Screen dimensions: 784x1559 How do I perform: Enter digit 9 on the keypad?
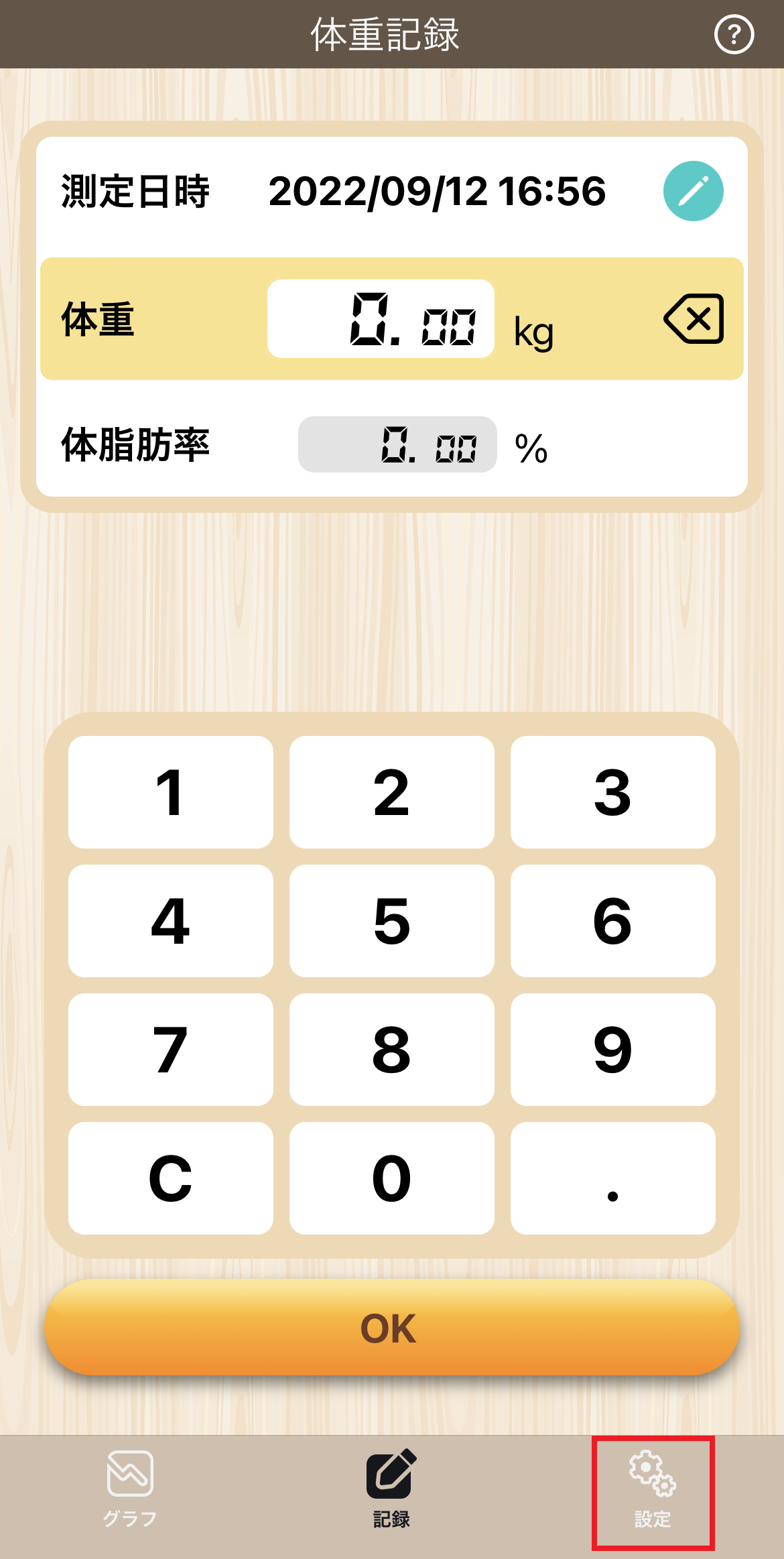tap(612, 1050)
